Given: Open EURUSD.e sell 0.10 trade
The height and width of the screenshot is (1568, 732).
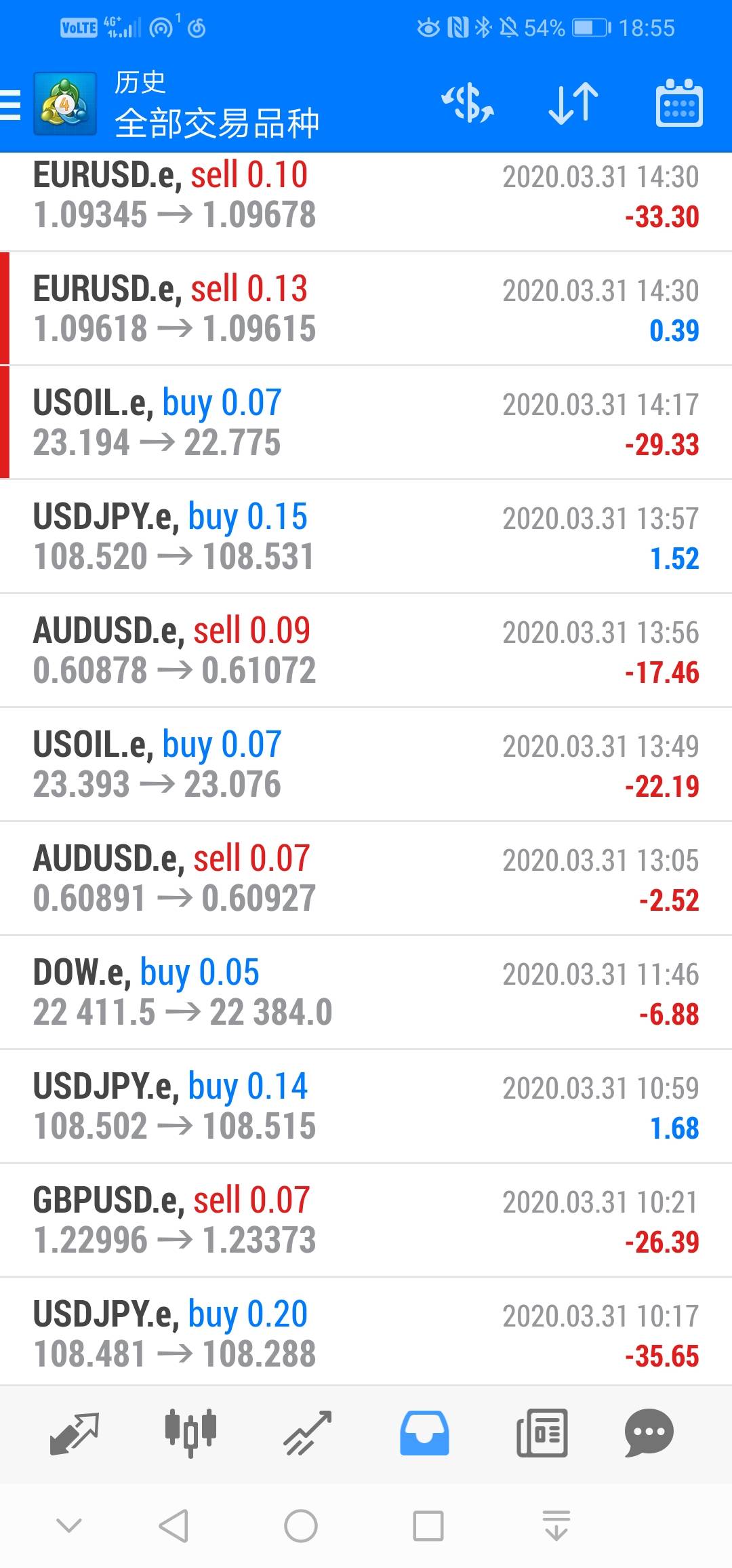Looking at the screenshot, I should 366,201.
